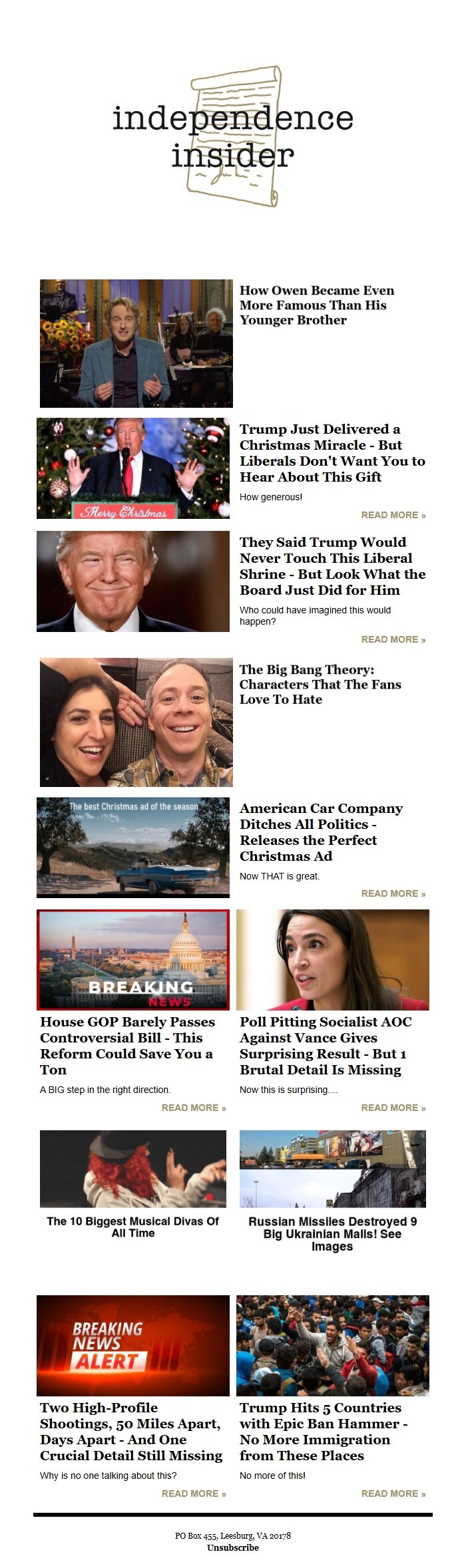466x1568 pixels.
Task: Open the Owen Became More Famous article
Action: click(x=316, y=305)
